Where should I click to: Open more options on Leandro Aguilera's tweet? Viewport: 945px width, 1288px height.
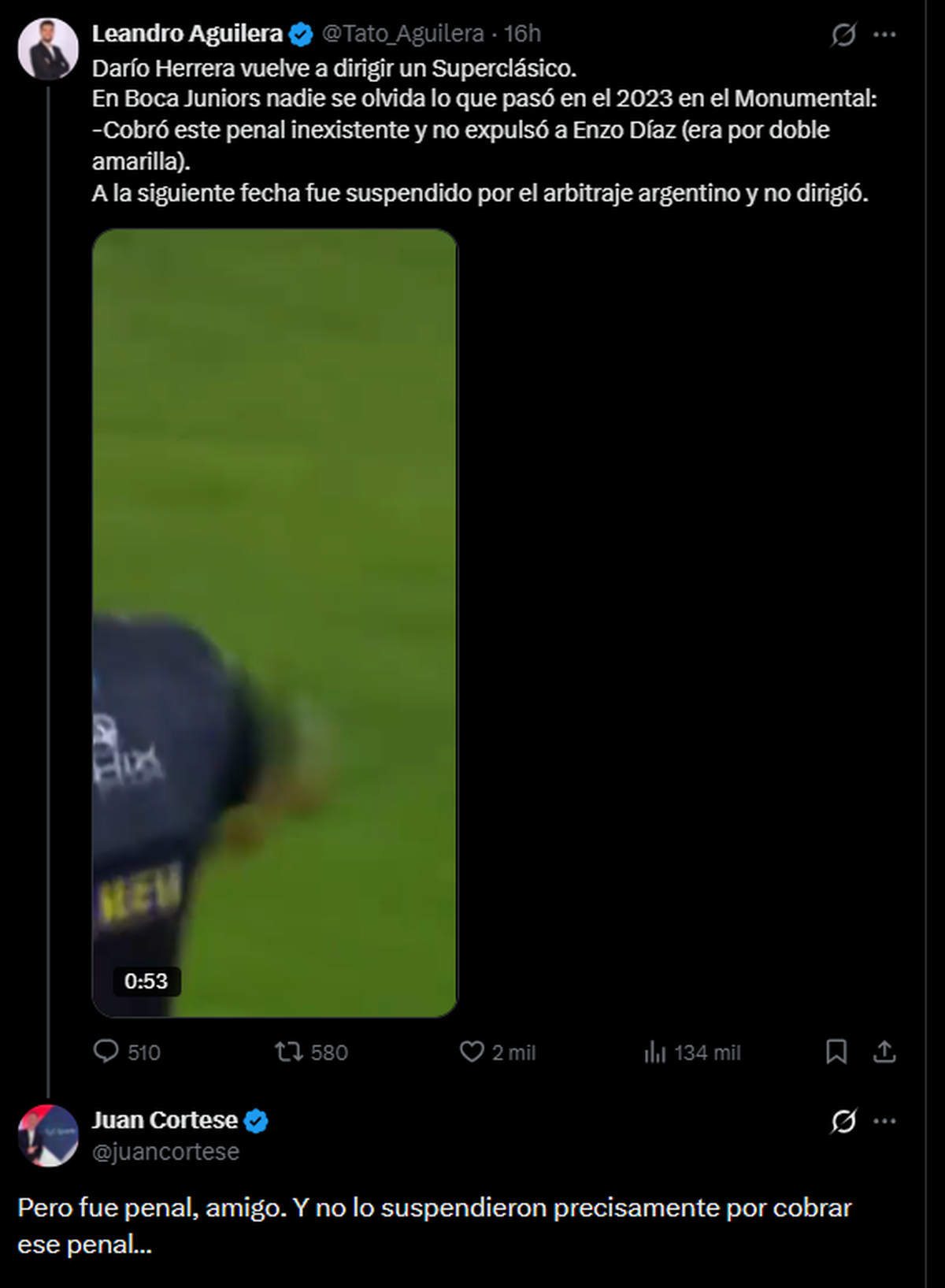tap(884, 35)
